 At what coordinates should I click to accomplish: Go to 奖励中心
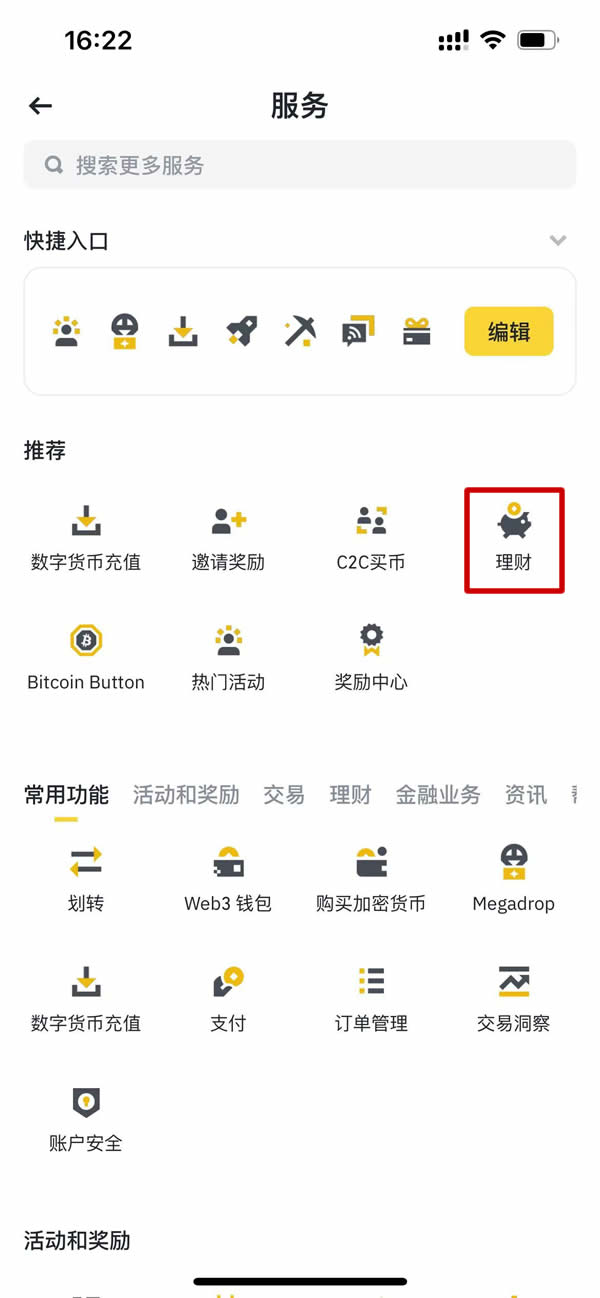pos(371,659)
